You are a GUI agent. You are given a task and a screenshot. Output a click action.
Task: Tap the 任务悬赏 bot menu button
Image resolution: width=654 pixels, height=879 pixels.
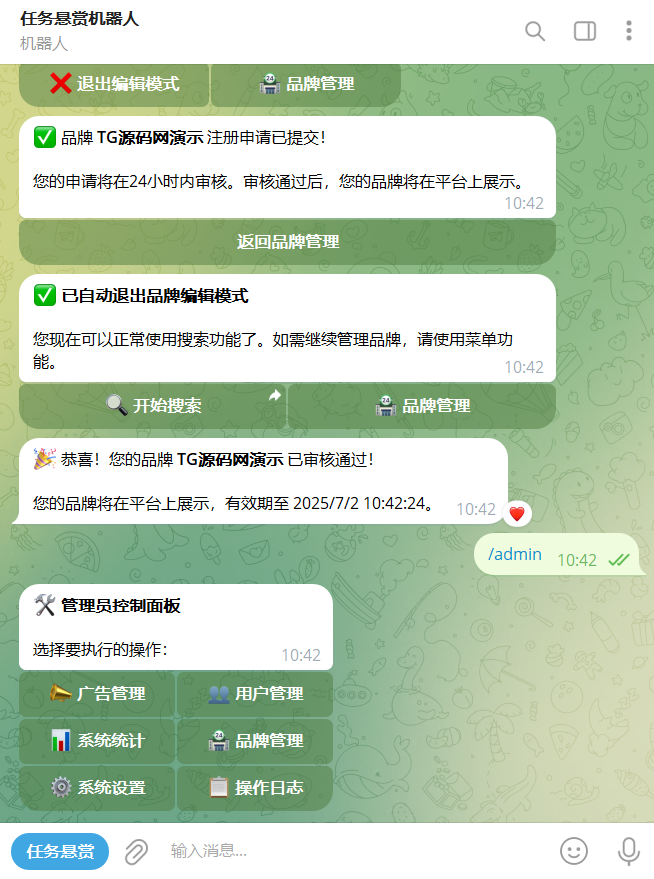tap(60, 852)
